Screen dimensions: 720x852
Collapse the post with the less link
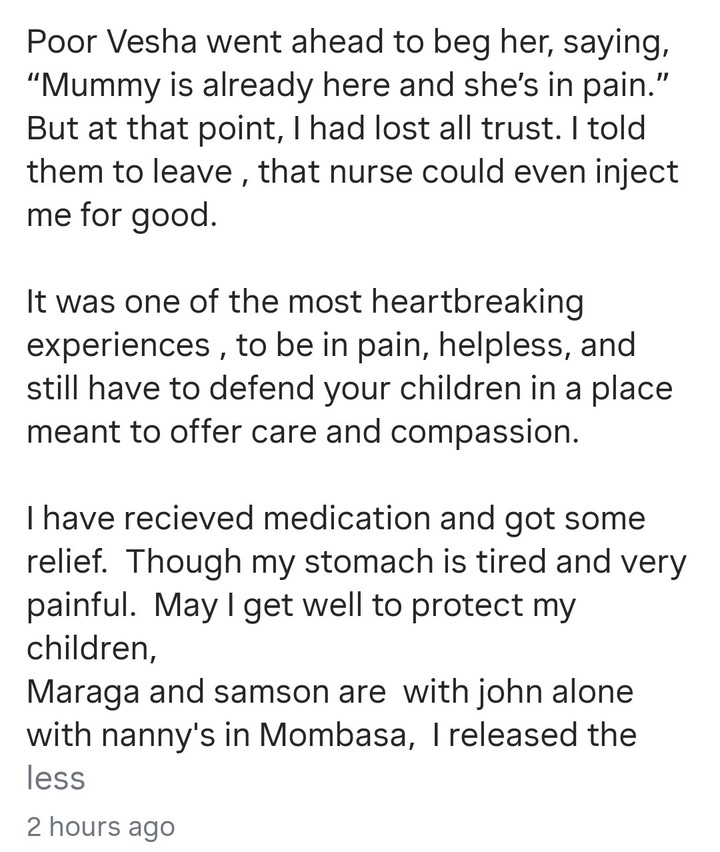click(55, 778)
